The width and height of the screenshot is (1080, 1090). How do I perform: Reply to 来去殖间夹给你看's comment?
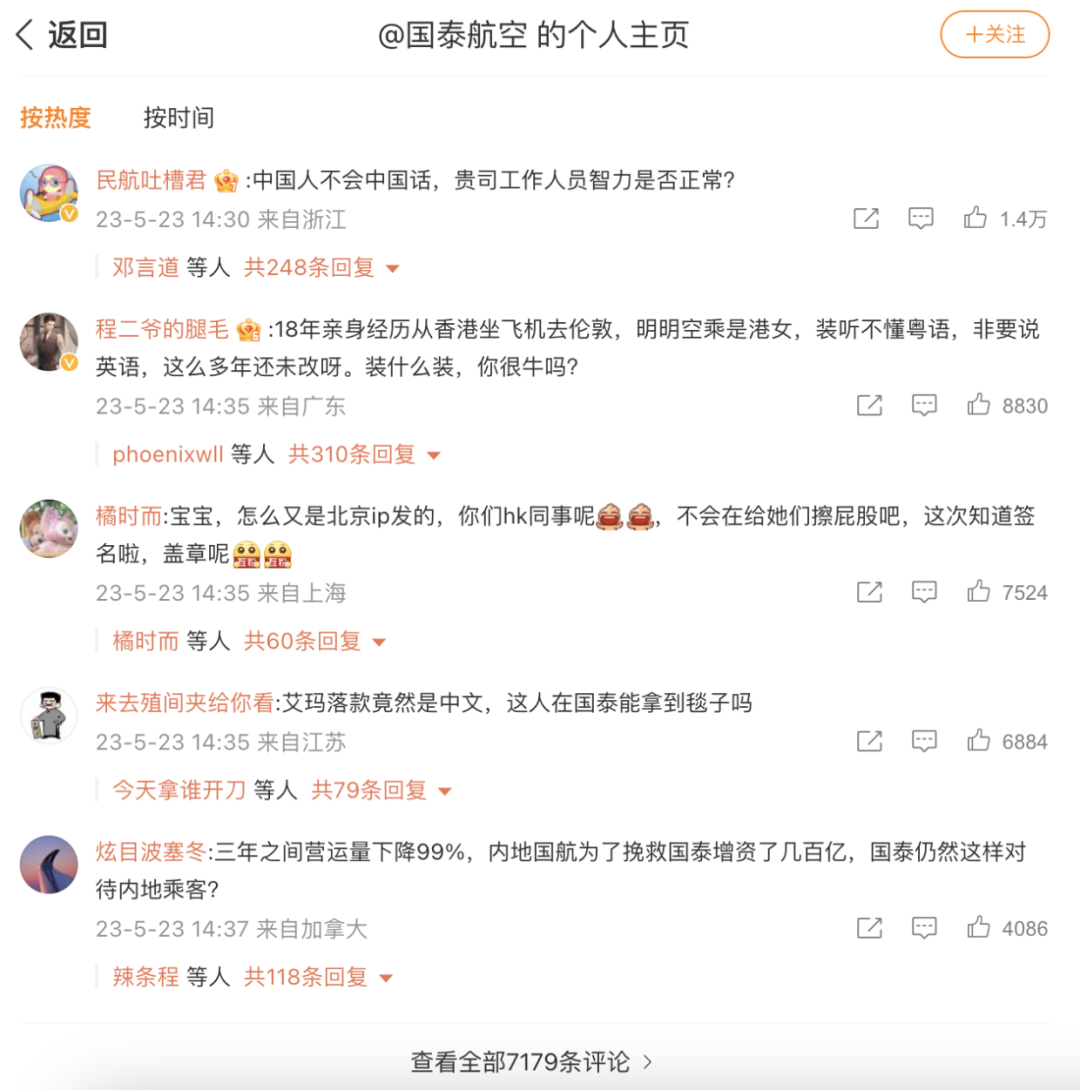(x=924, y=741)
